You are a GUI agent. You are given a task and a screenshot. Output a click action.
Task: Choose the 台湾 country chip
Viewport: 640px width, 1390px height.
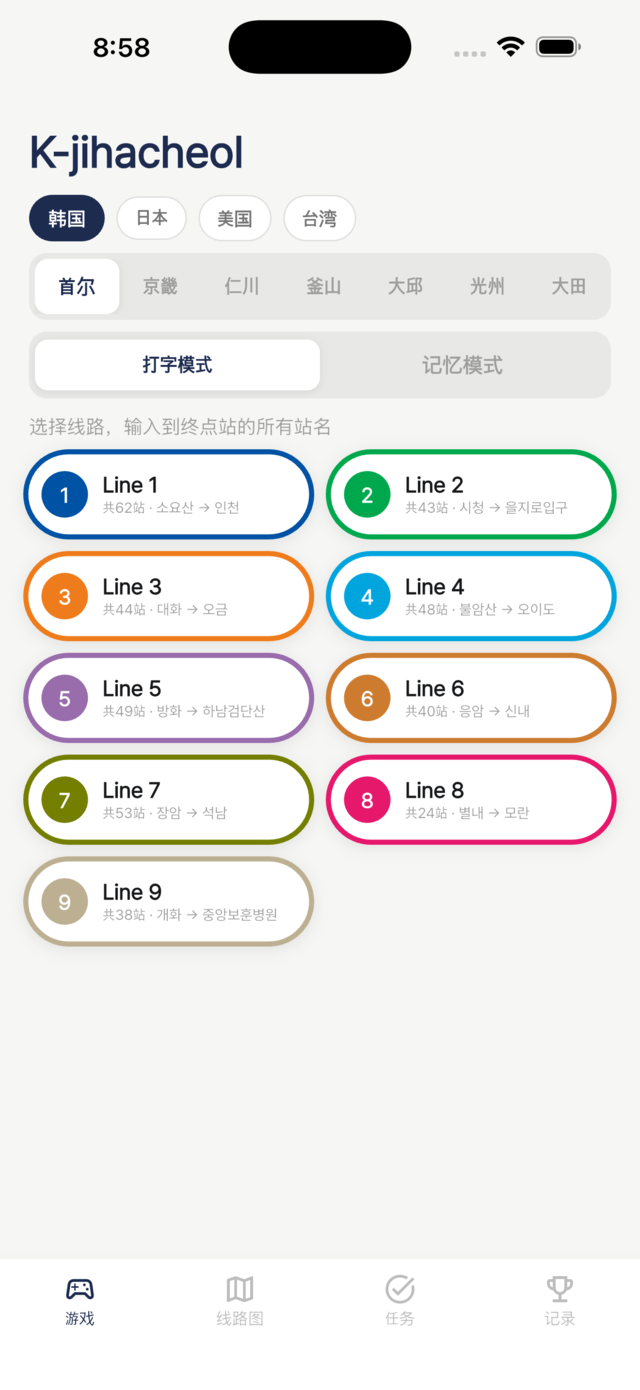tap(320, 218)
